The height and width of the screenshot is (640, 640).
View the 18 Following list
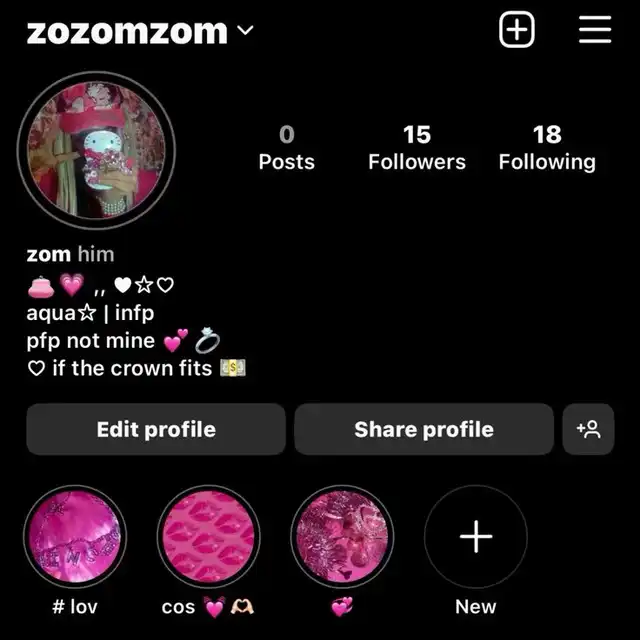point(547,147)
